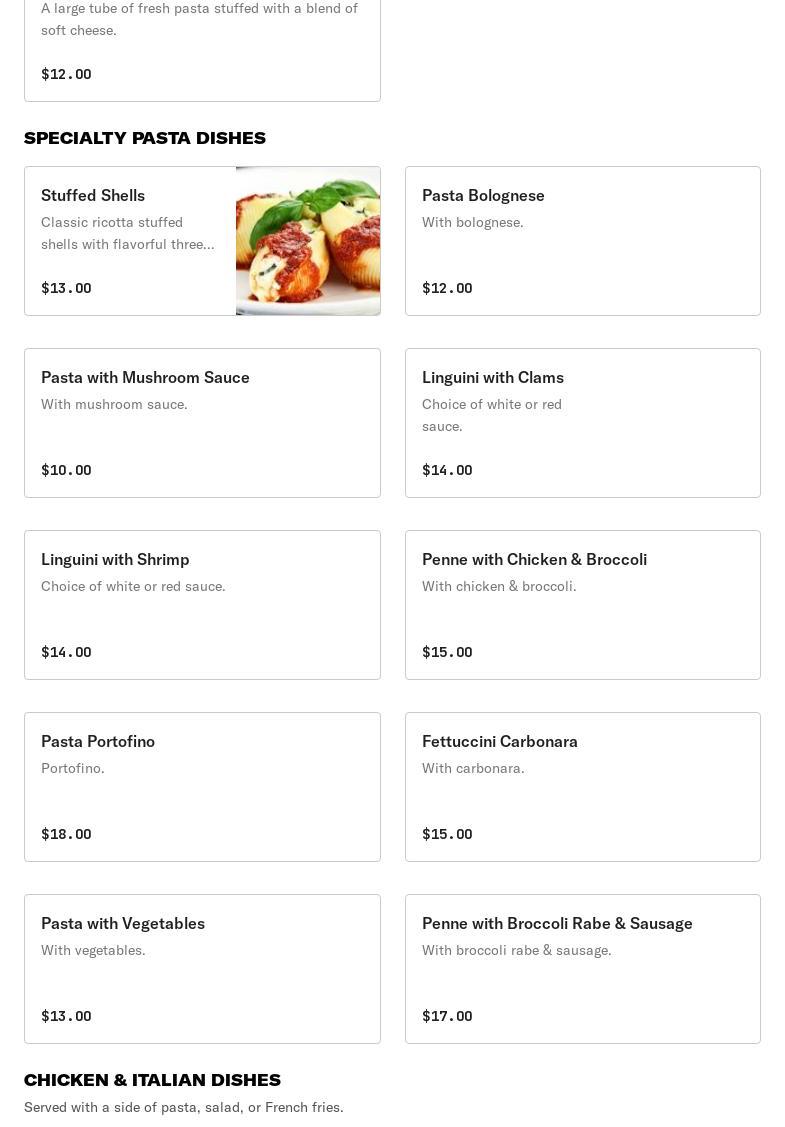View Penne with Chicken & Broccoli
Image resolution: width=785 pixels, height=1127 pixels.
[582, 605]
